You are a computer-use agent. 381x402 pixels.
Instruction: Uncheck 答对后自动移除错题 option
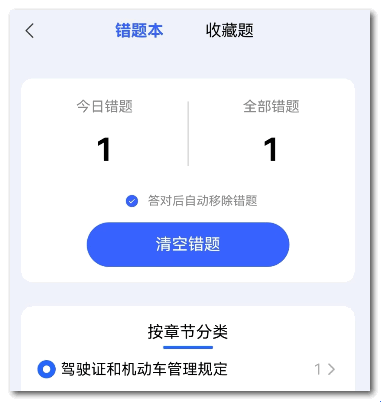pyautogui.click(x=132, y=201)
